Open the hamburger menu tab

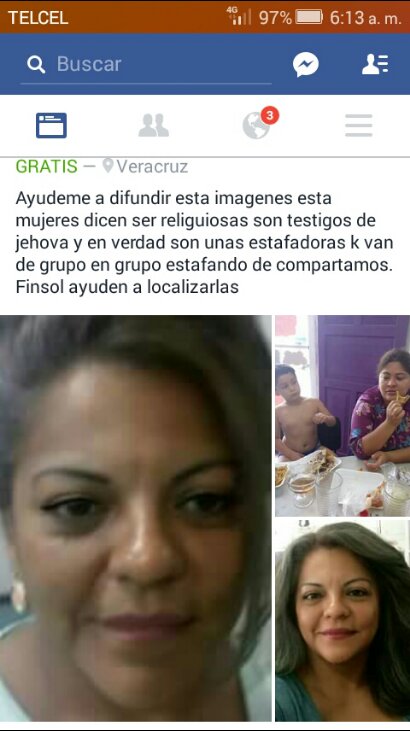(359, 125)
